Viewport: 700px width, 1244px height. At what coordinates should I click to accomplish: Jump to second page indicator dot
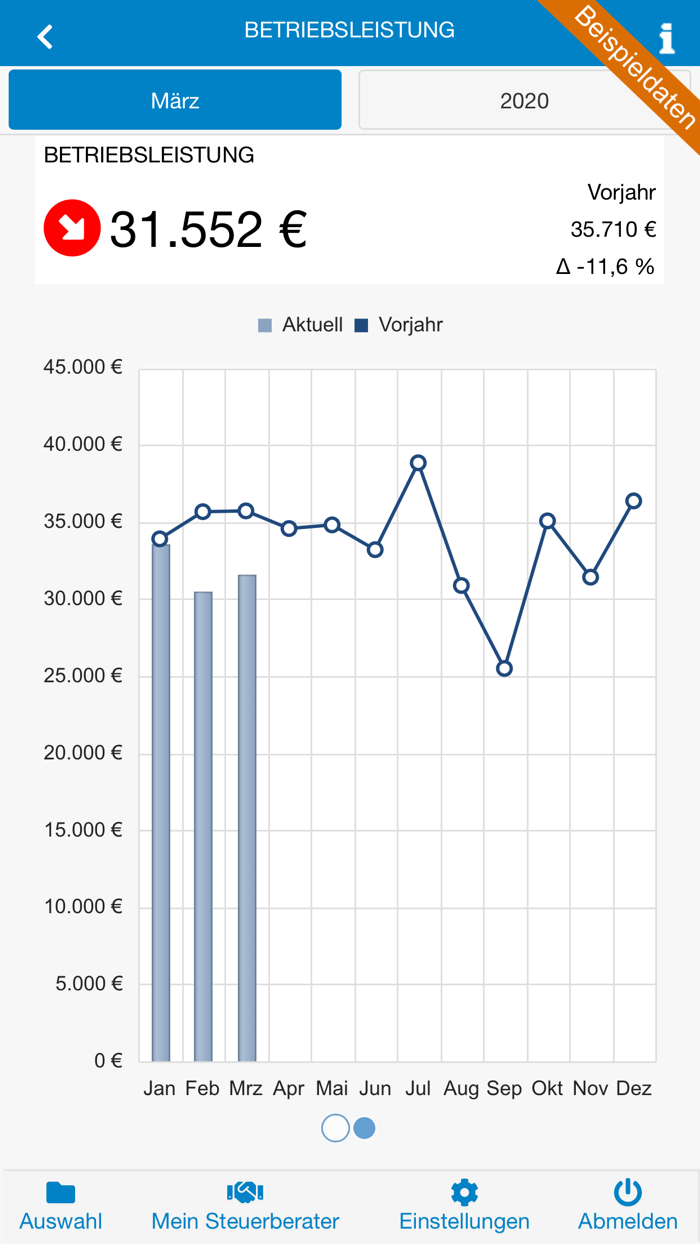(364, 1128)
